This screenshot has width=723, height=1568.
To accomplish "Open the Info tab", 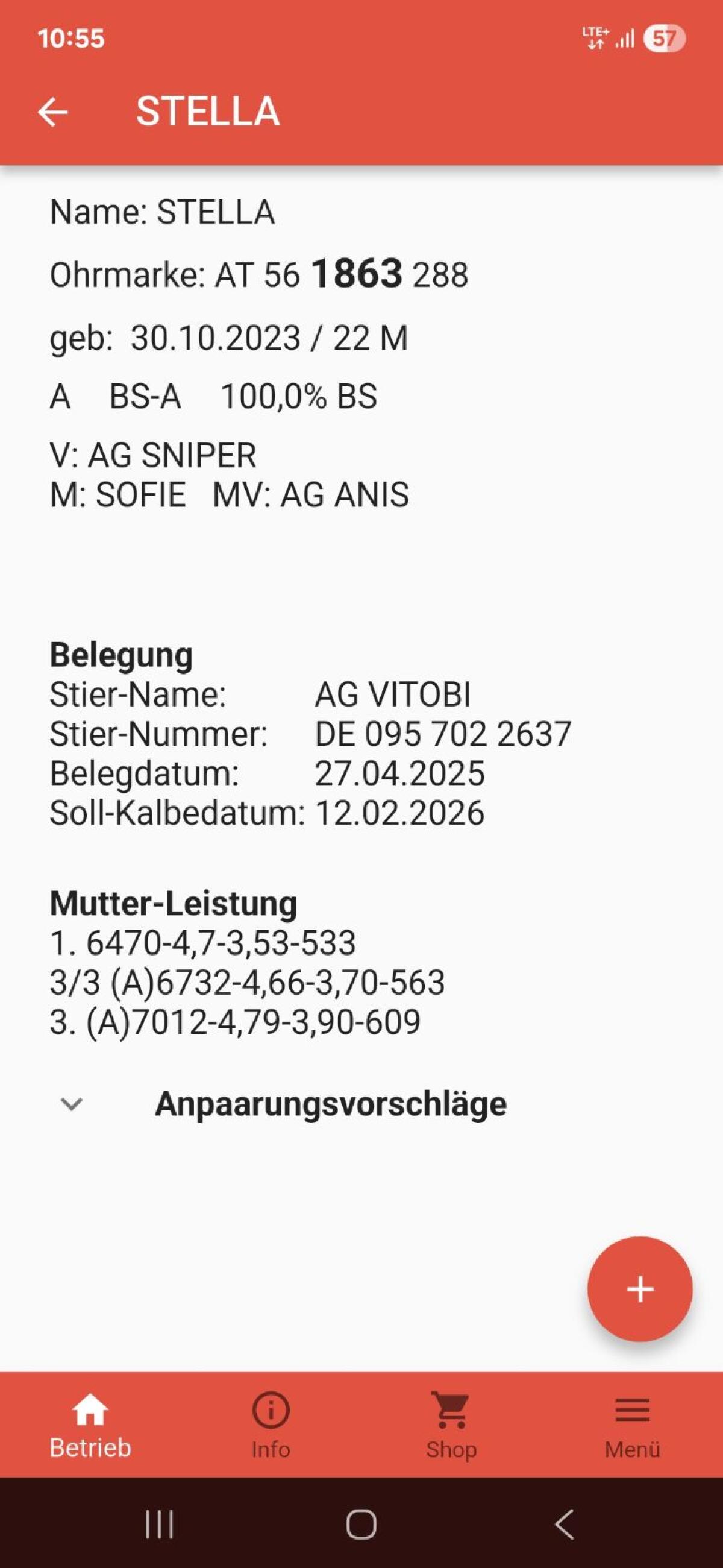I will point(271,1426).
